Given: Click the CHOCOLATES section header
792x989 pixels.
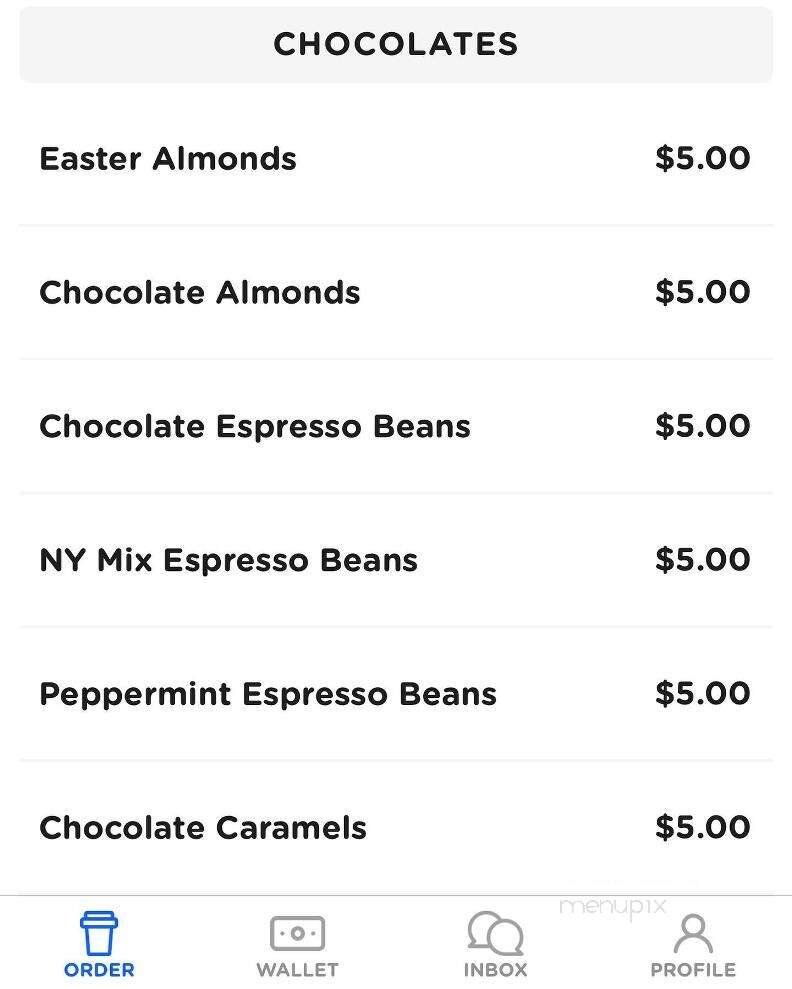Looking at the screenshot, I should coord(396,44).
